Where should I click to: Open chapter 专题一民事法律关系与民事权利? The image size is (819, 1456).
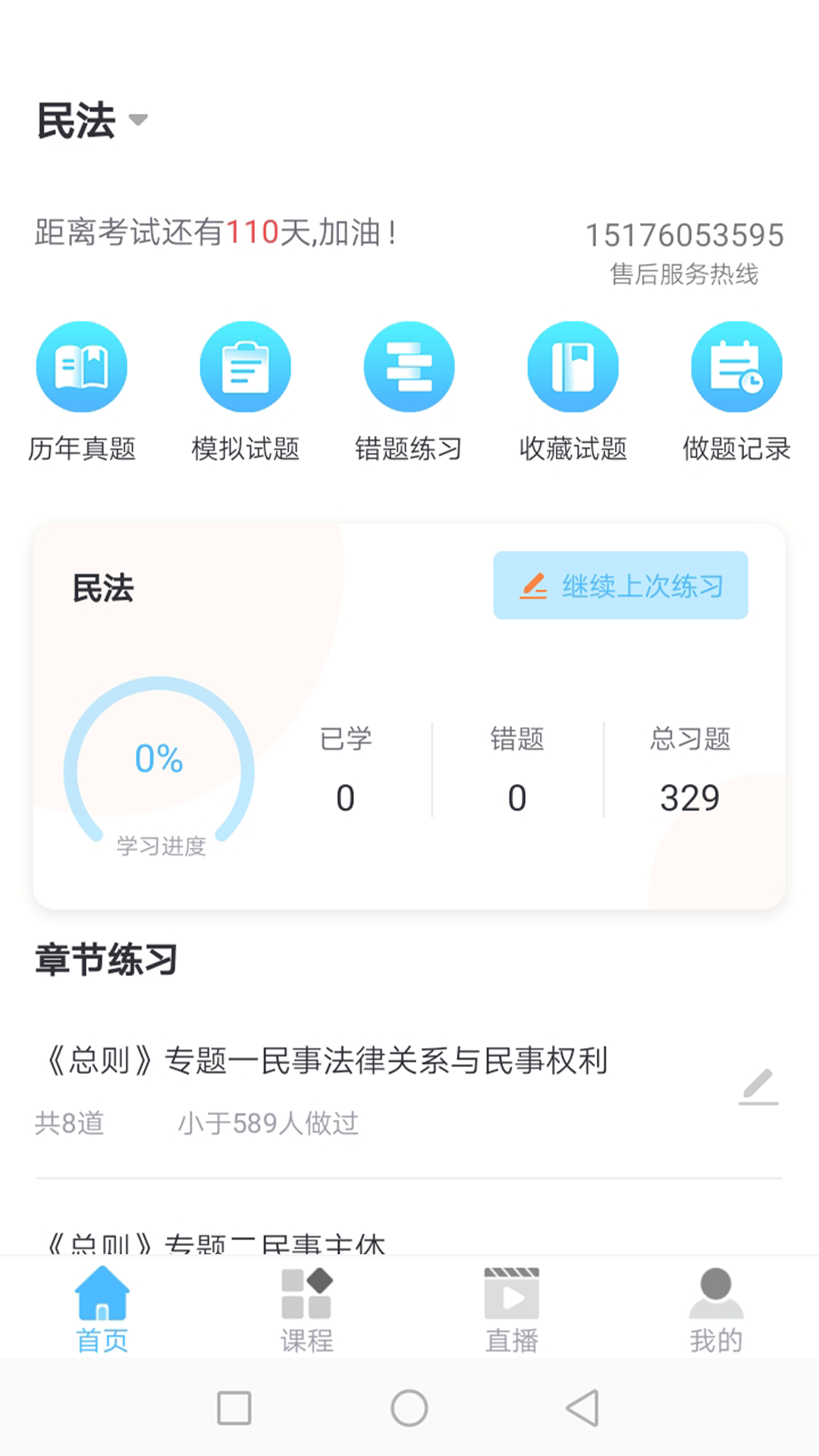tap(326, 1060)
